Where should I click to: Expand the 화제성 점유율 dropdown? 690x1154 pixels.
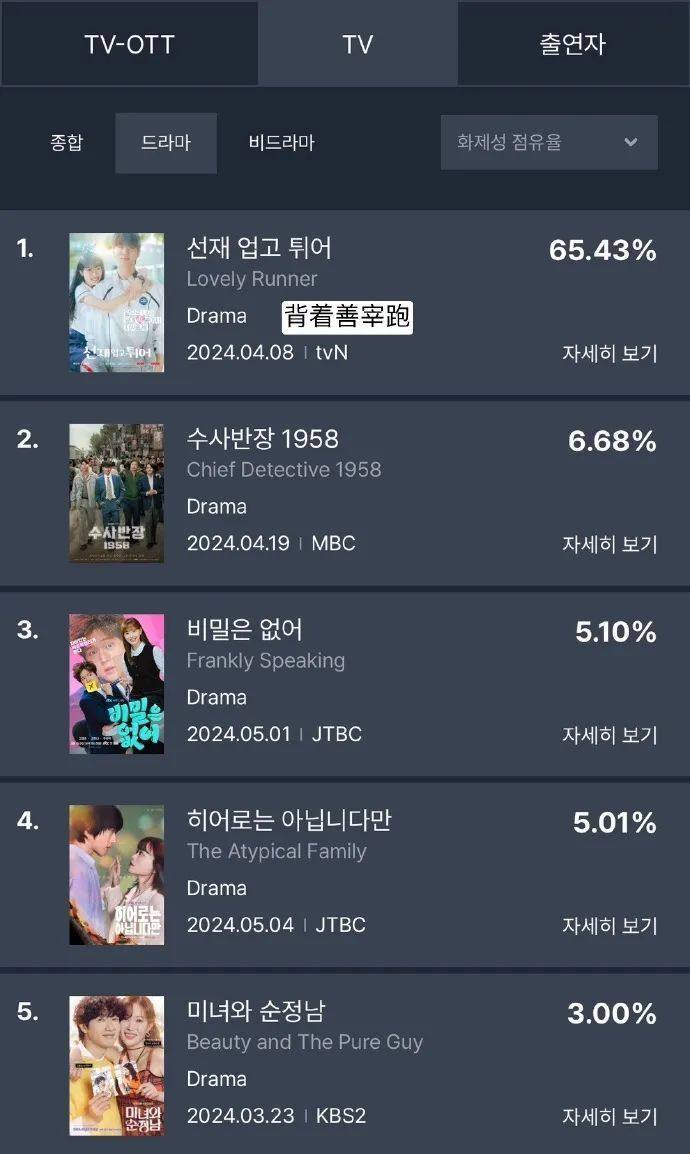click(549, 142)
